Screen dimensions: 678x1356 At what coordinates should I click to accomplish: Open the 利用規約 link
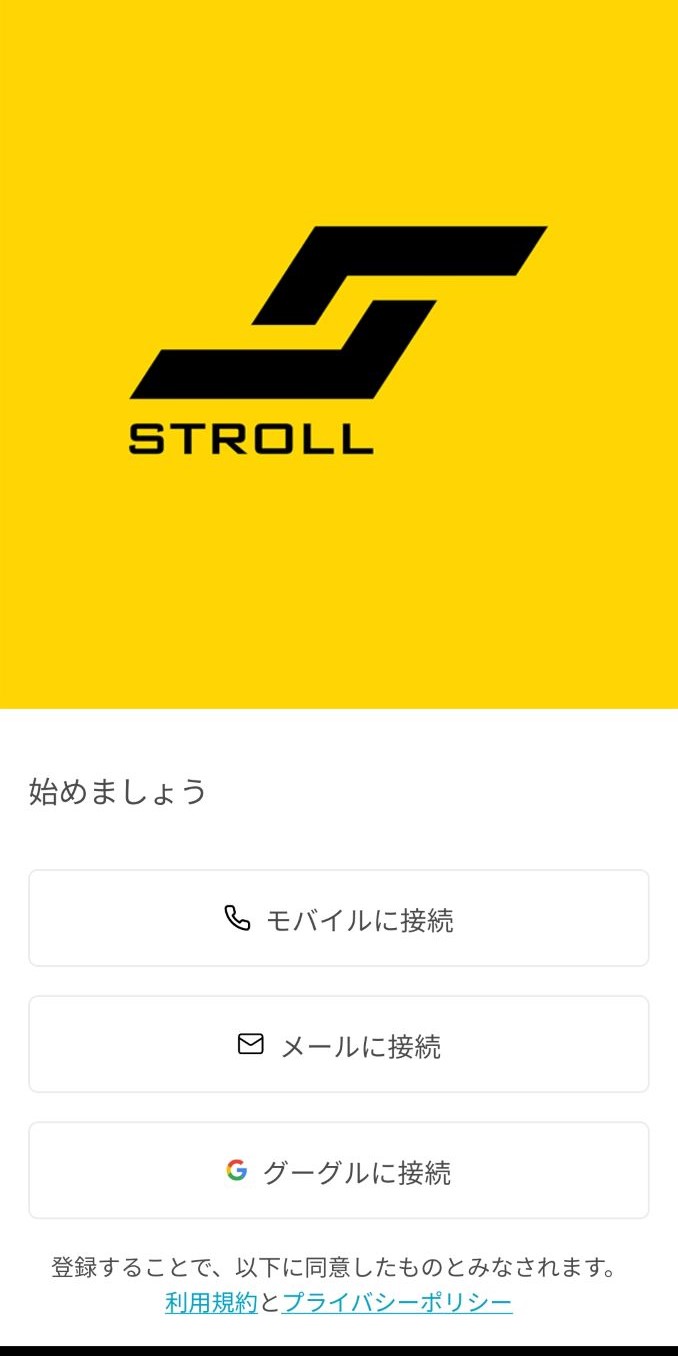tap(211, 1302)
